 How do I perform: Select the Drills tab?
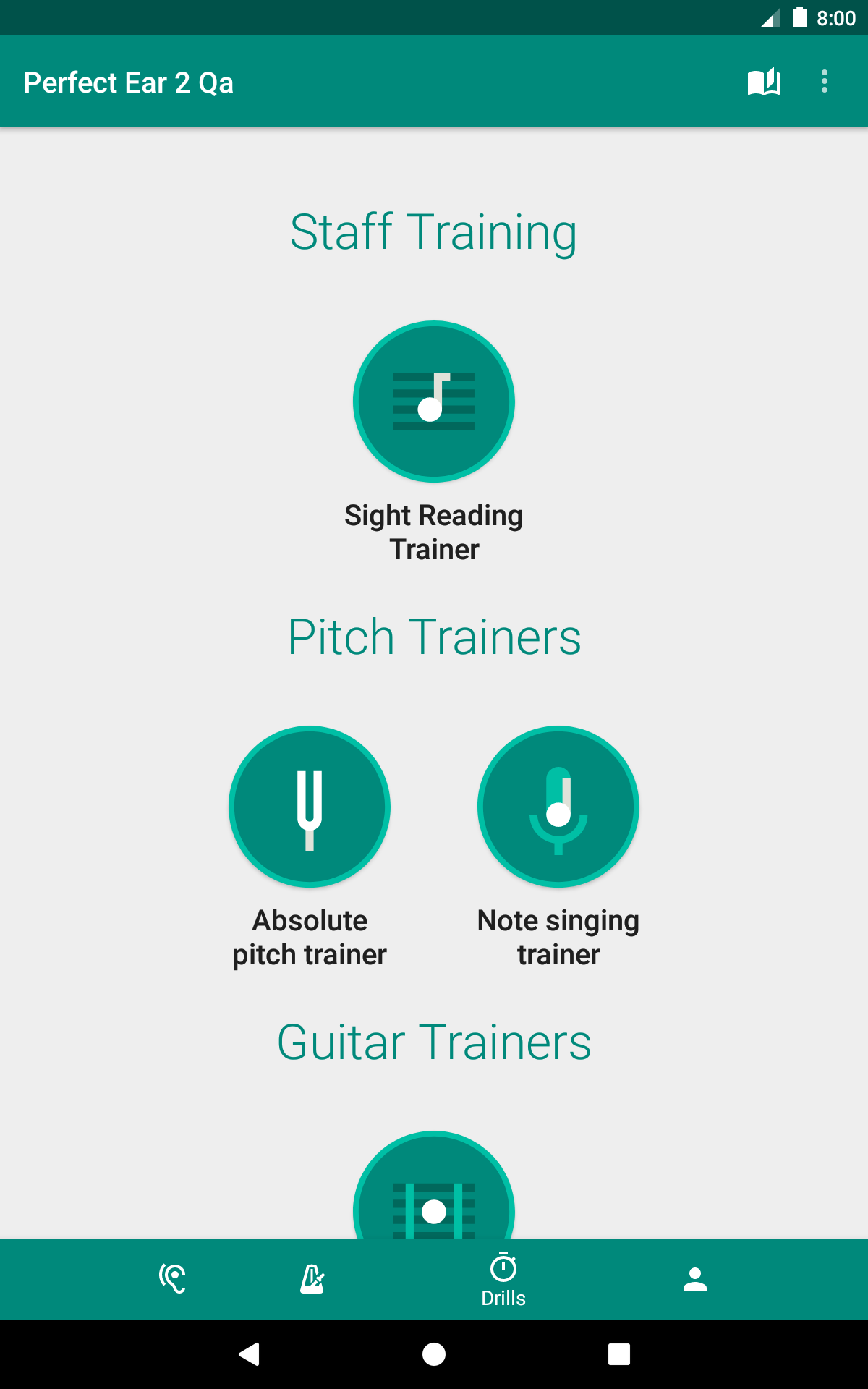(x=503, y=1279)
